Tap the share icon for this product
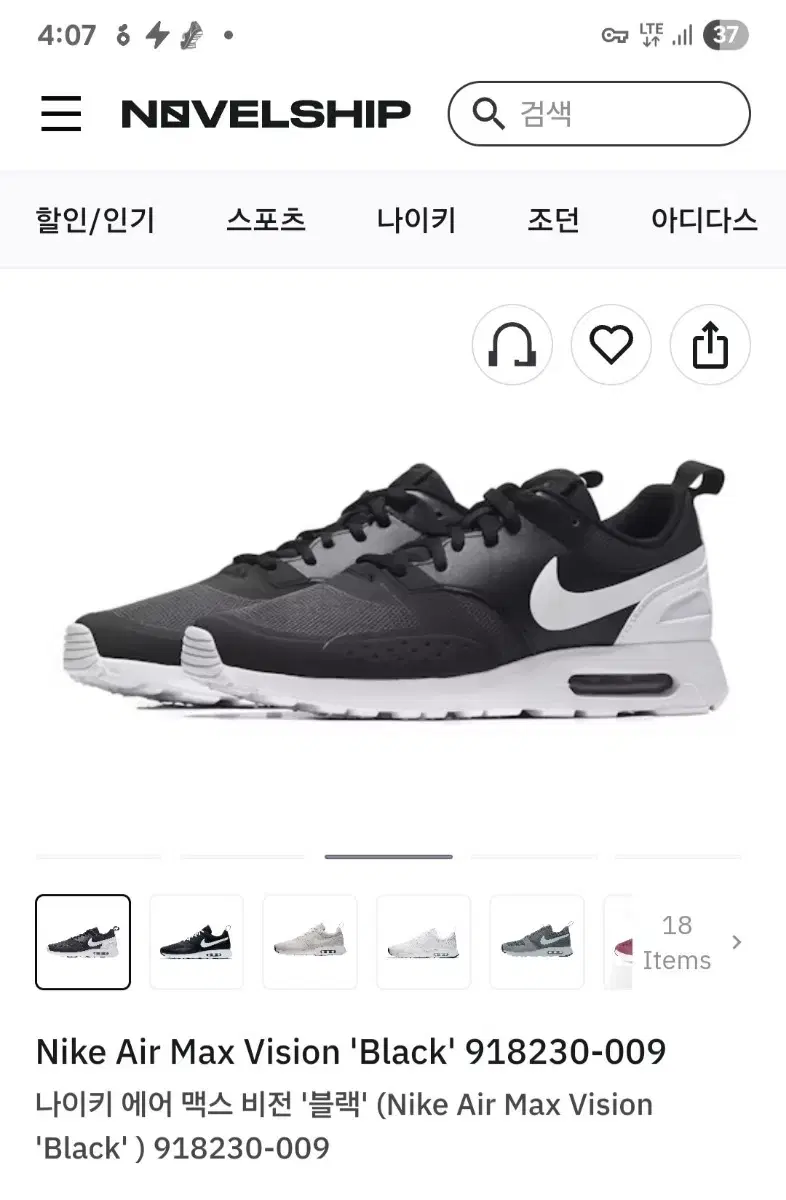 tap(710, 345)
